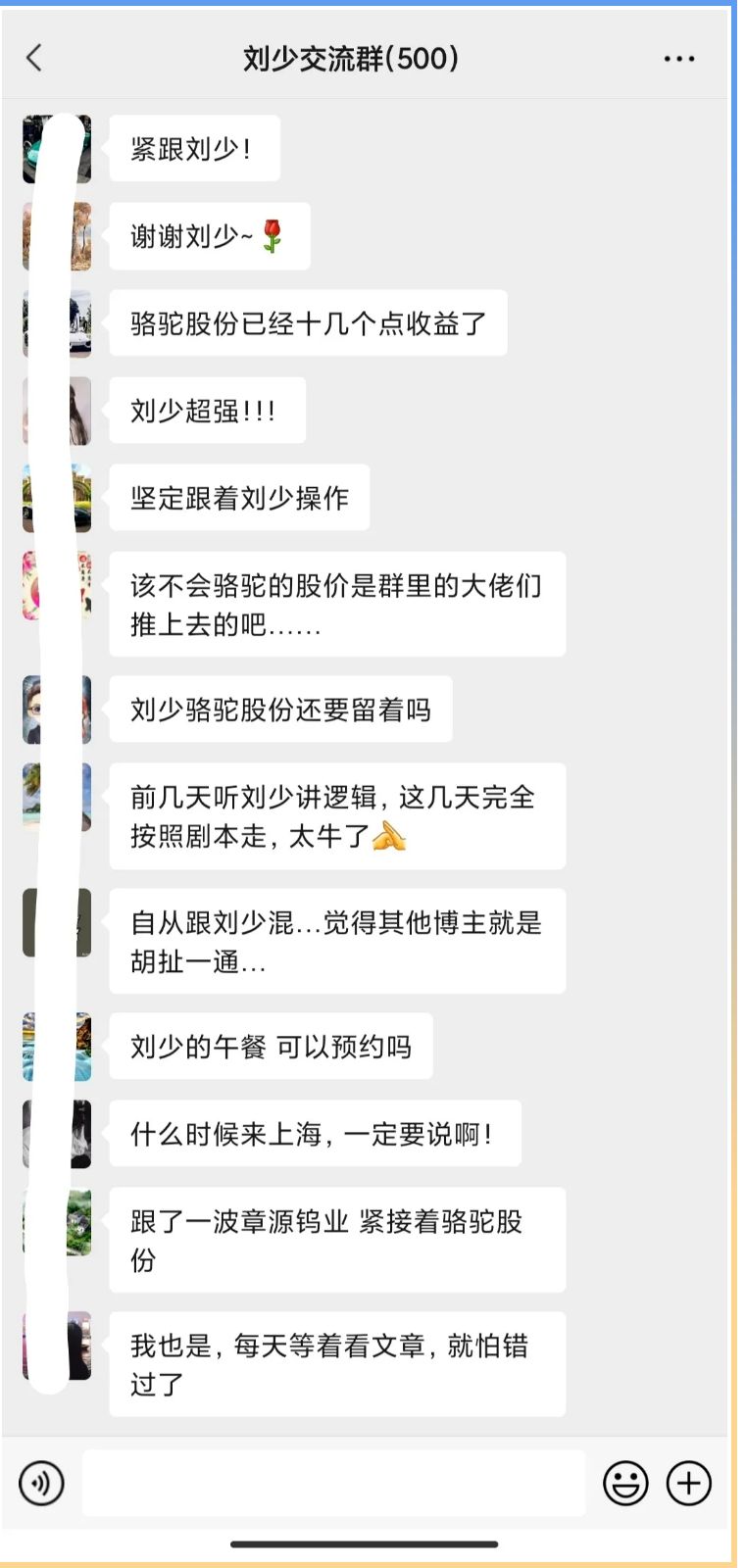Click the 骆驼股份 profit message bubble
Viewport: 745px width, 1568px height.
coord(309,323)
